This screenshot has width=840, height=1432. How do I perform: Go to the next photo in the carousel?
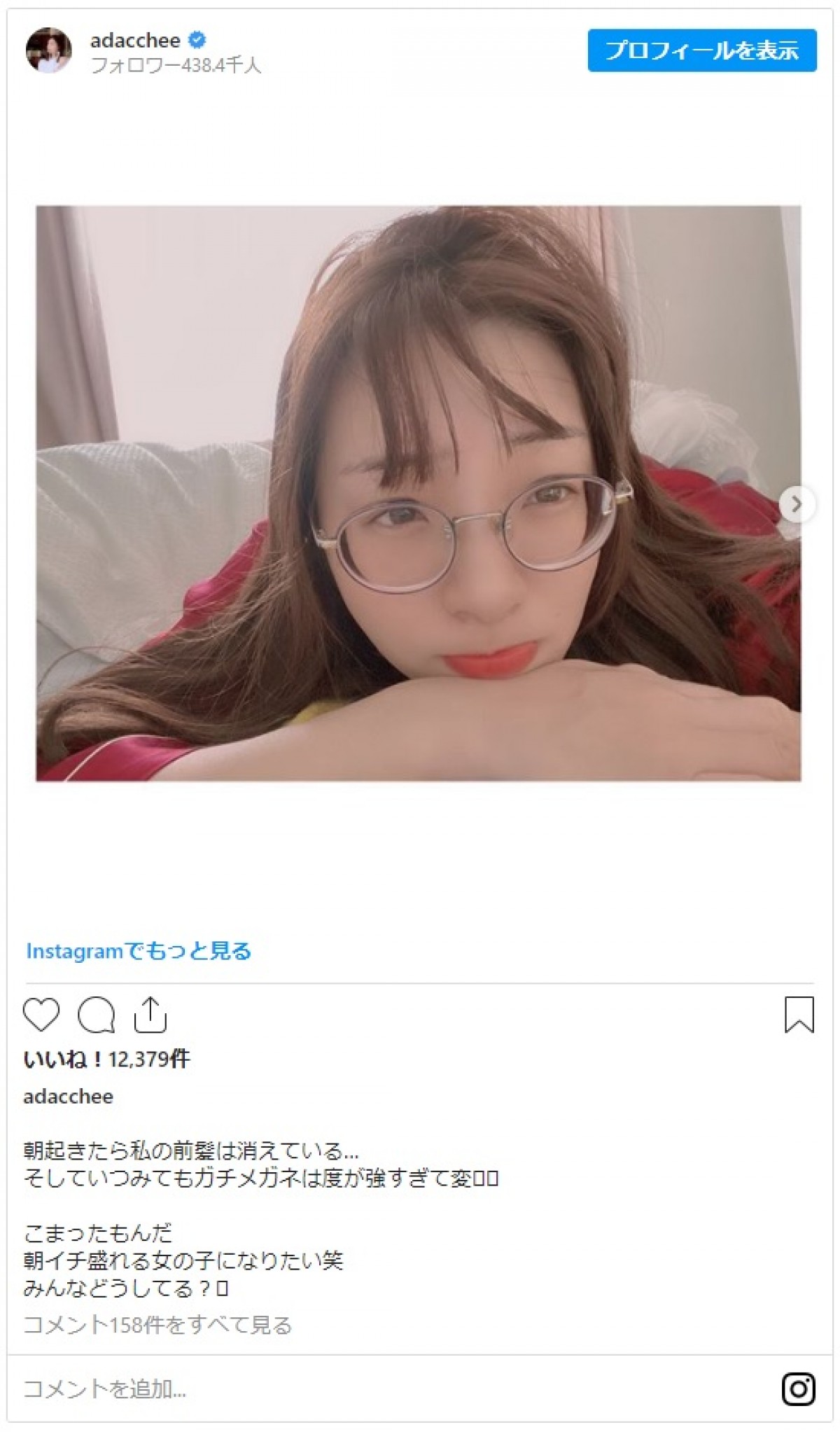click(796, 504)
